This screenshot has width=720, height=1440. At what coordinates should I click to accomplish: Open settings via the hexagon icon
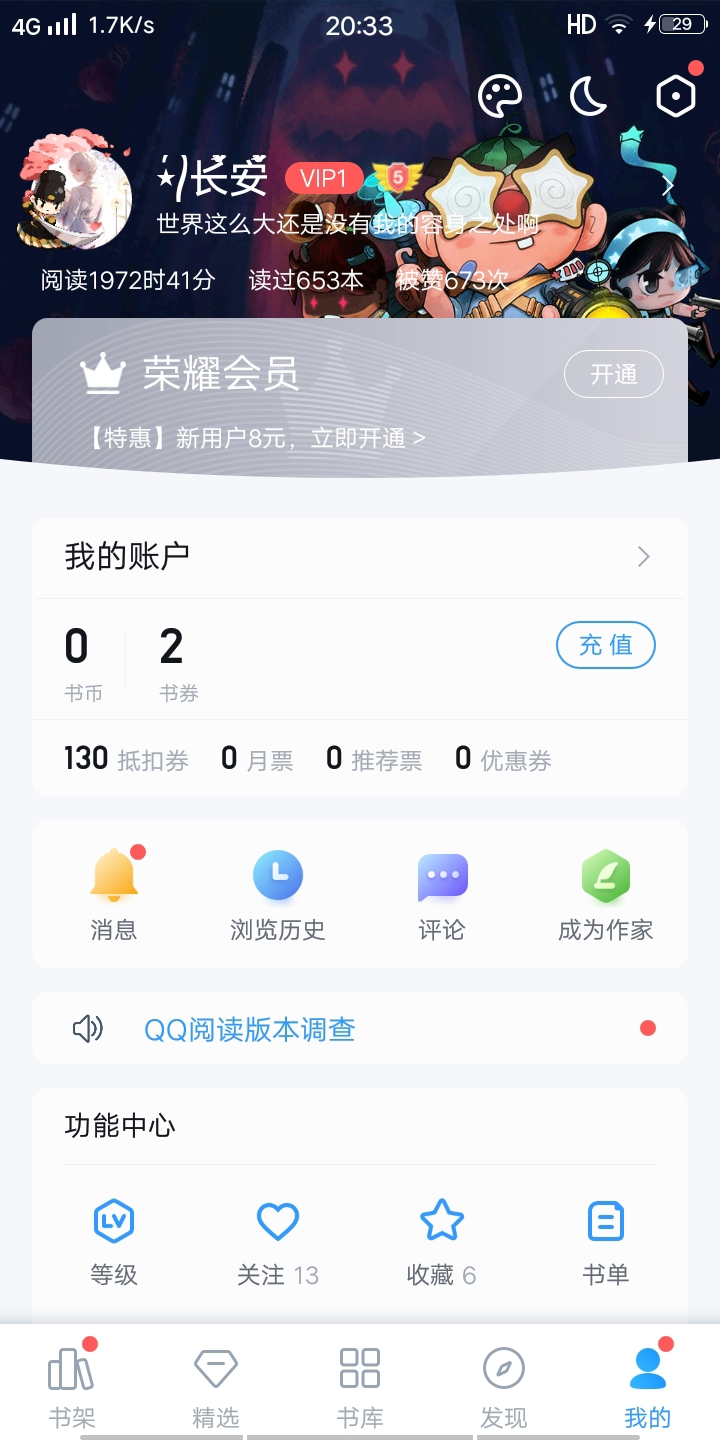pyautogui.click(x=675, y=97)
